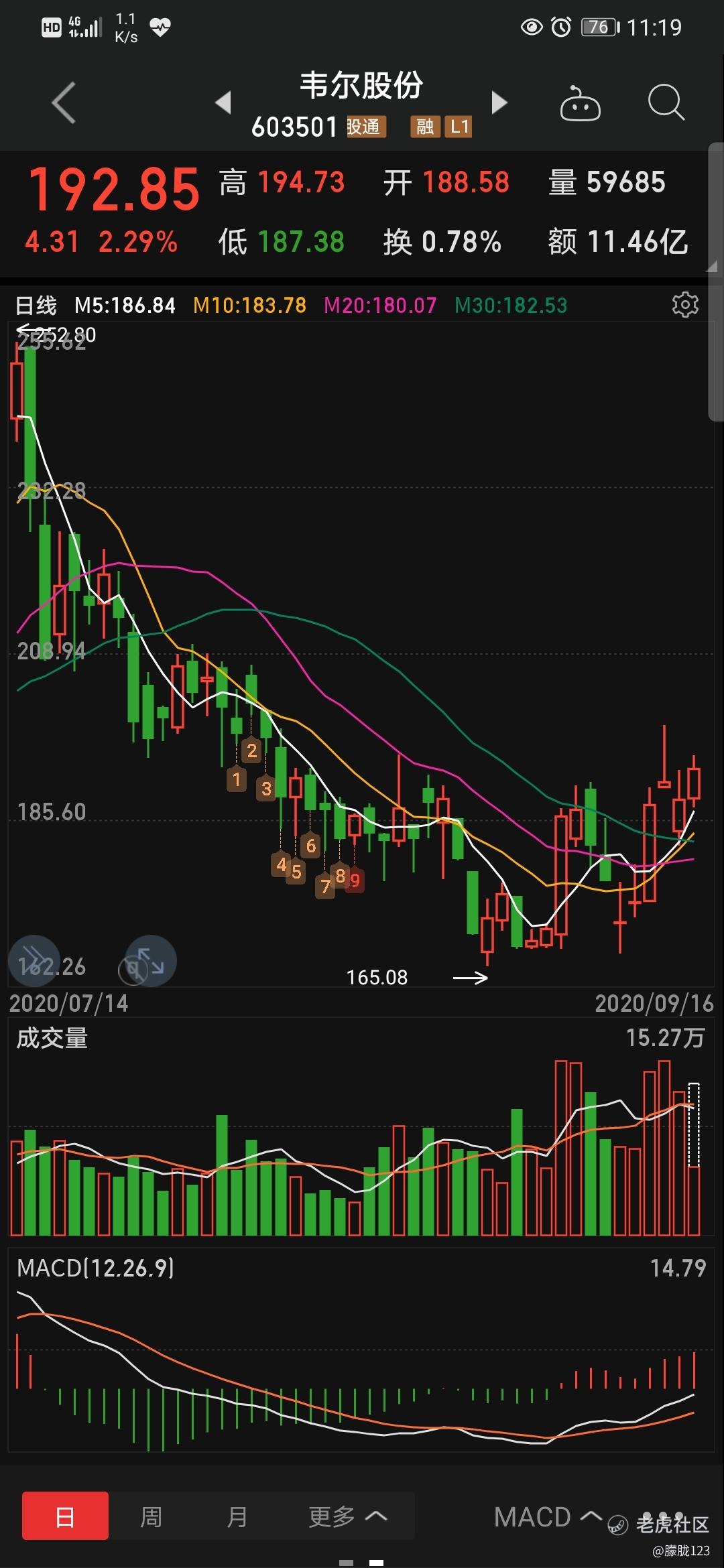Open the robot assistant icon
This screenshot has height=1568, width=724.
click(580, 104)
